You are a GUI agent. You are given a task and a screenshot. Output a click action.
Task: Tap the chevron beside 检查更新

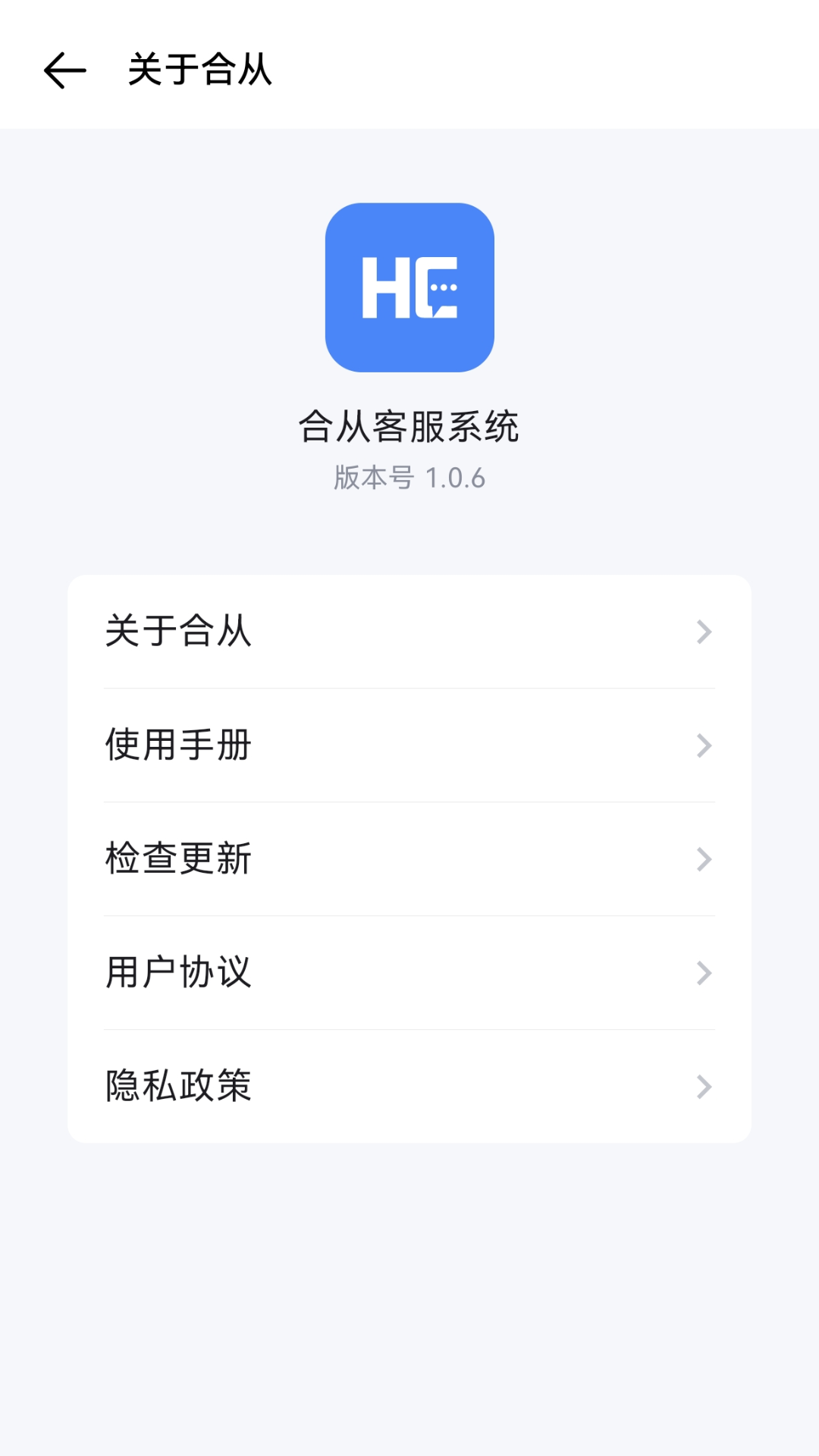(704, 859)
